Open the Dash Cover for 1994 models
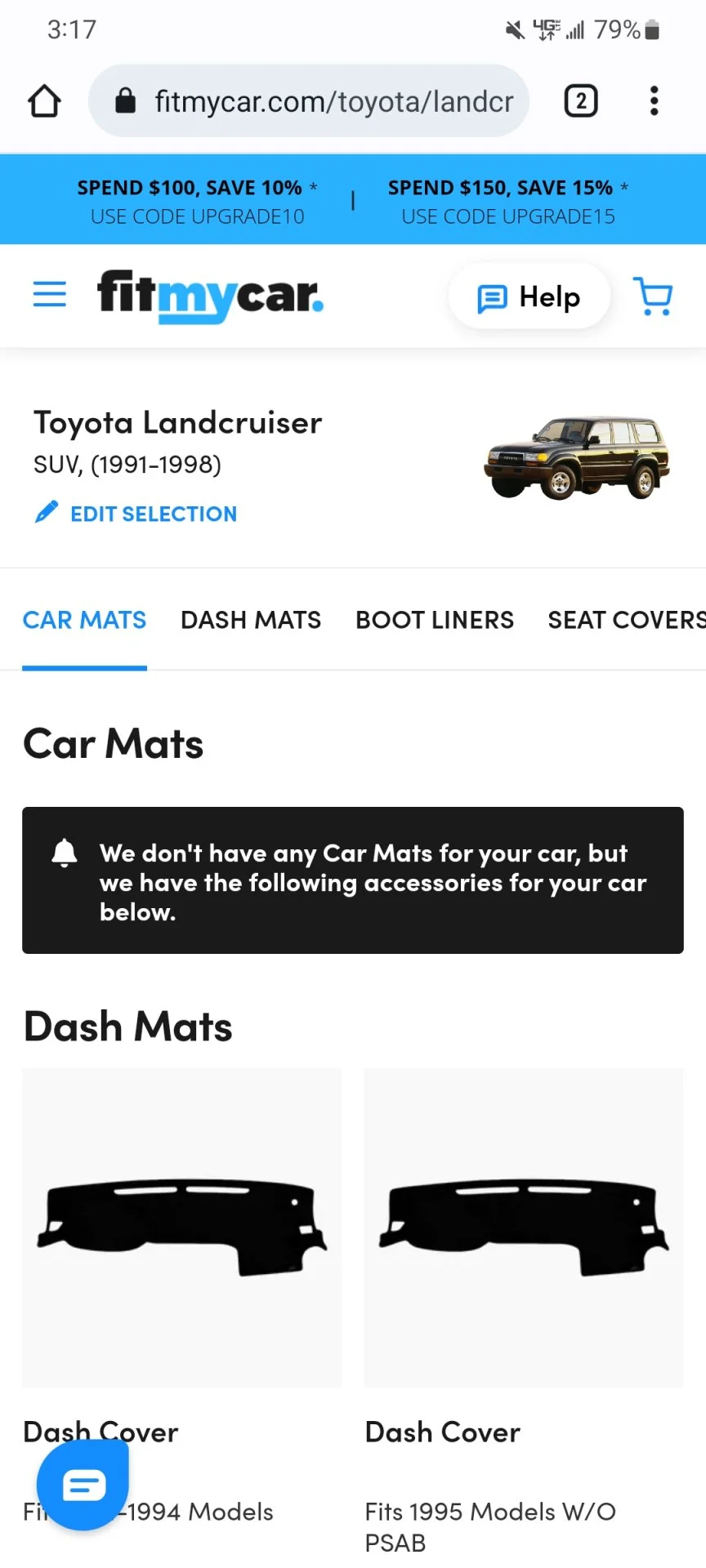Image resolution: width=706 pixels, height=1568 pixels. (181, 1228)
